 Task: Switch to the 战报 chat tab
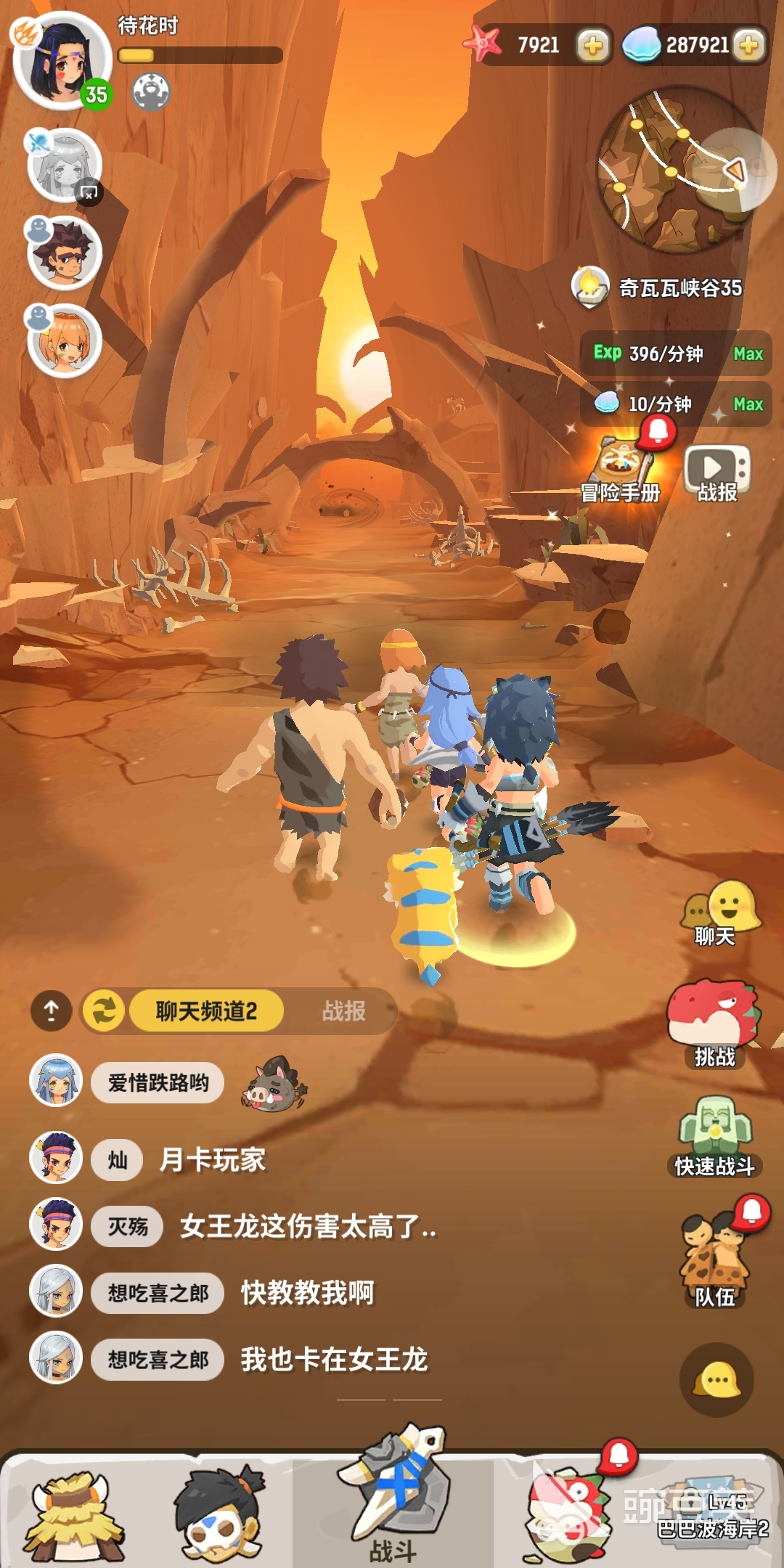click(x=343, y=1010)
